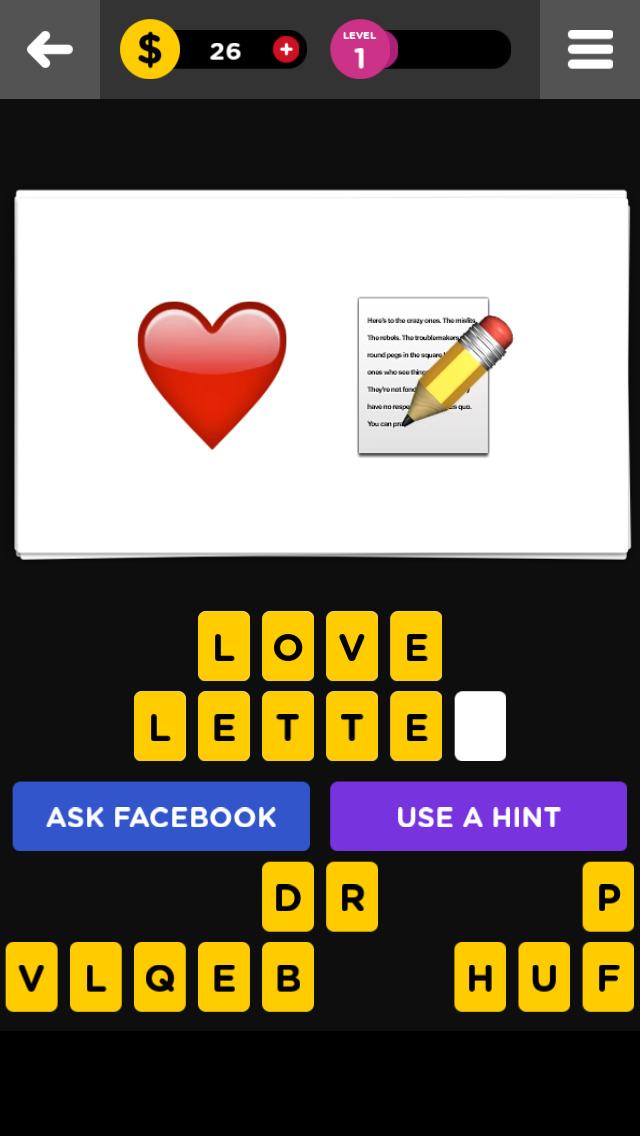
Task: Ask Facebook for help
Action: [x=161, y=816]
